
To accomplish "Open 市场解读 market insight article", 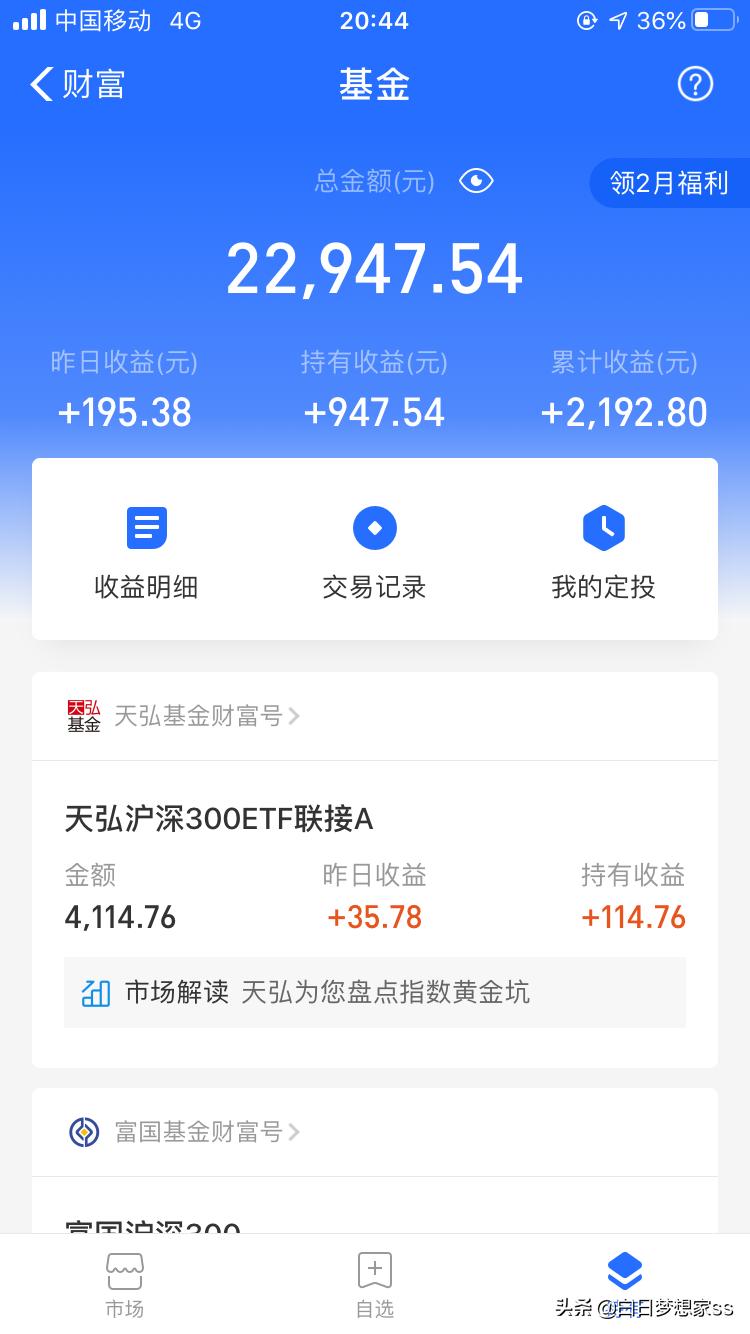I will pyautogui.click(x=374, y=992).
